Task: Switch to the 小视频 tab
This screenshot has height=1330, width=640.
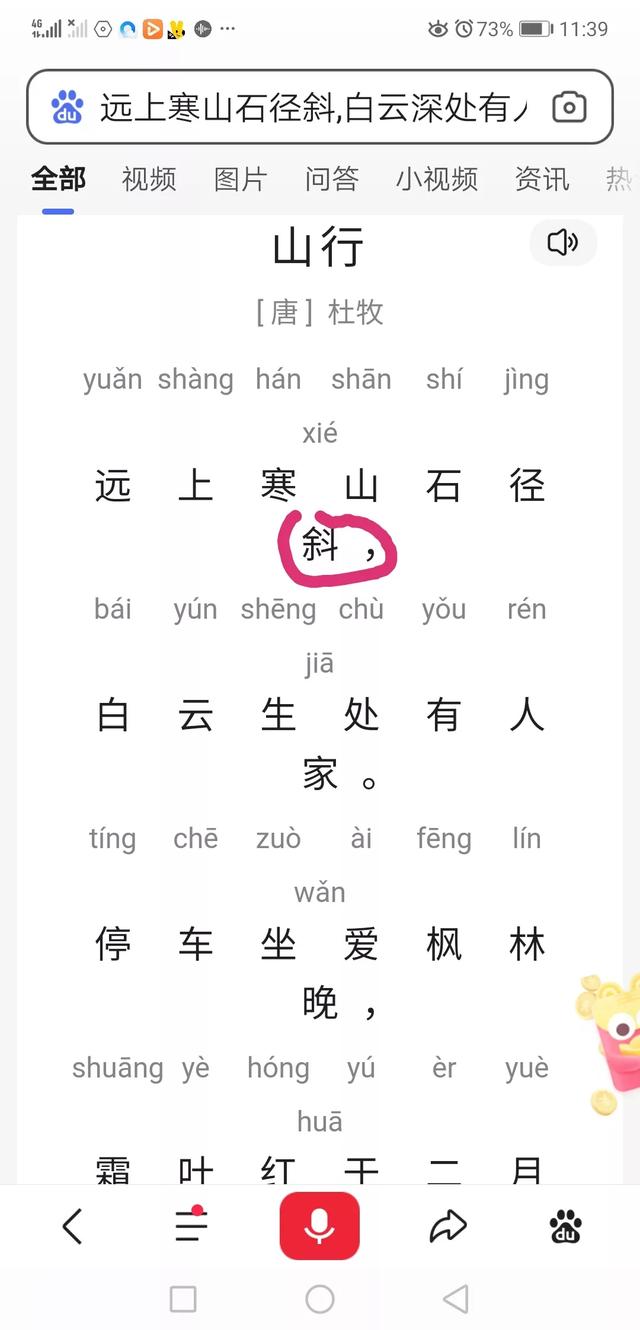Action: [436, 179]
